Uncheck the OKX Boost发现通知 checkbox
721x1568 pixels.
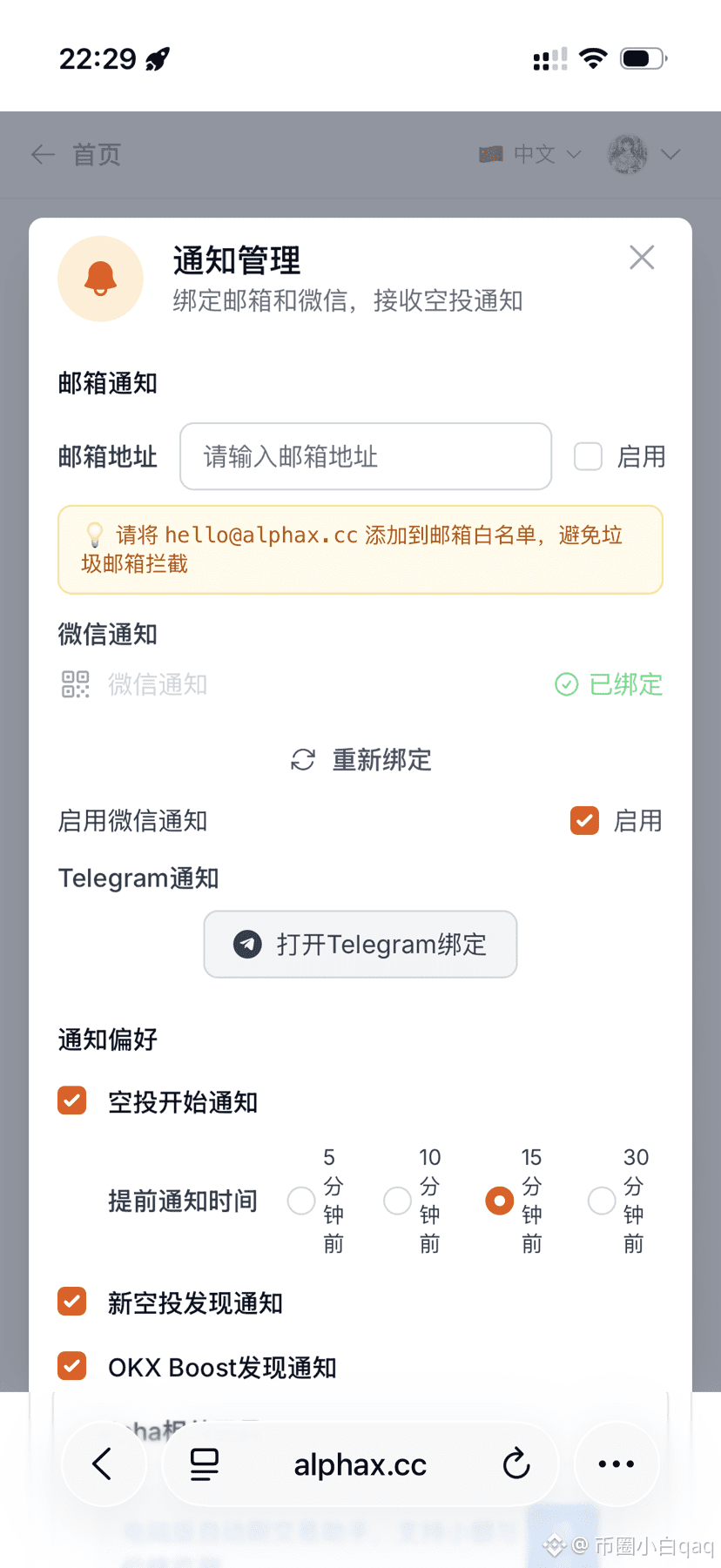click(x=71, y=1366)
